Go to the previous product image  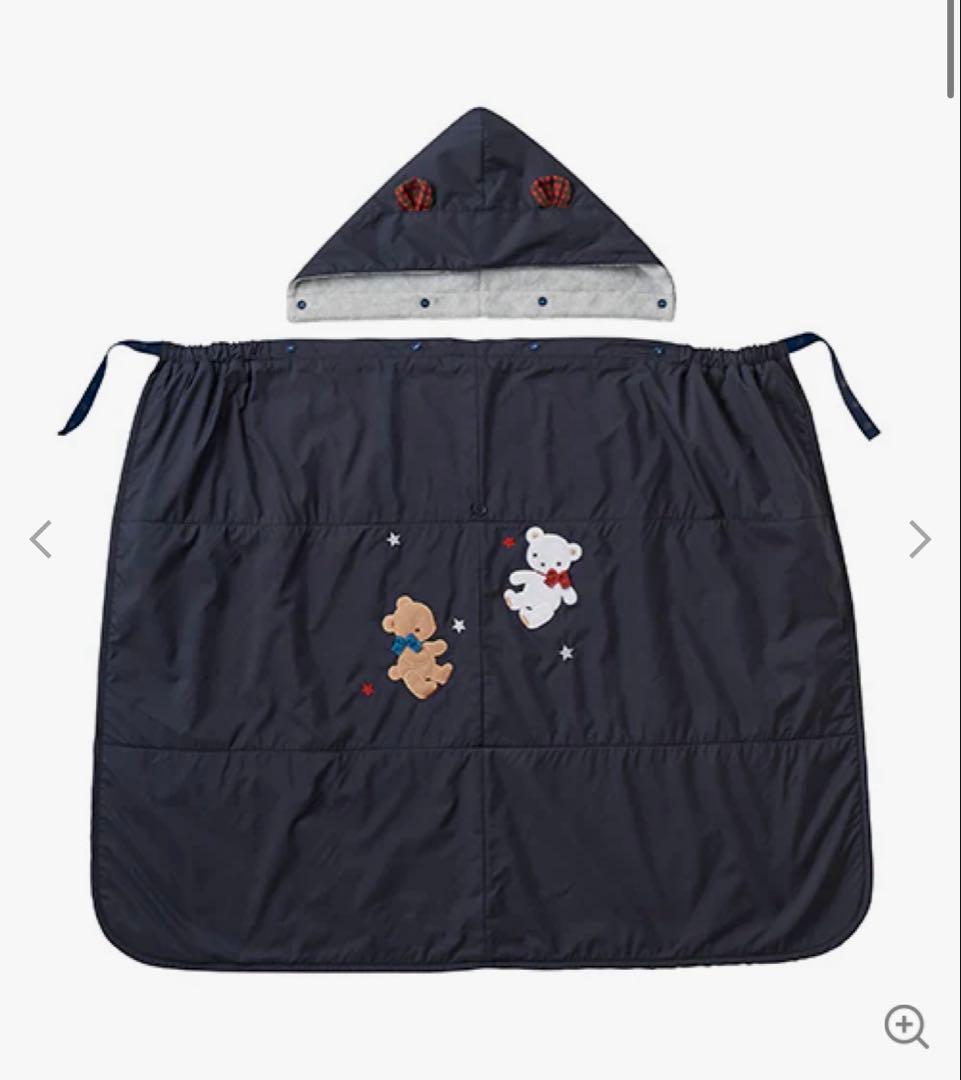click(x=40, y=539)
